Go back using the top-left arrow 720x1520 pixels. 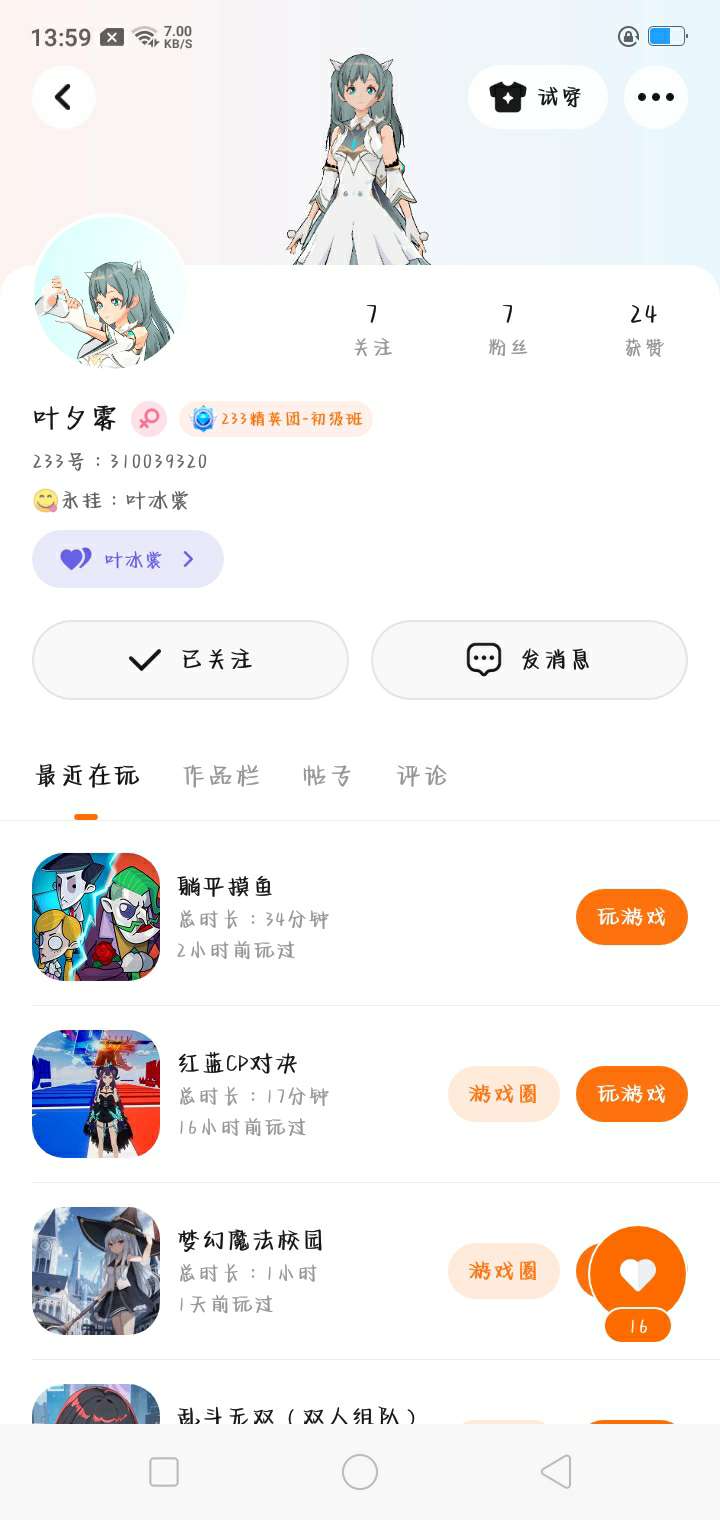[64, 97]
